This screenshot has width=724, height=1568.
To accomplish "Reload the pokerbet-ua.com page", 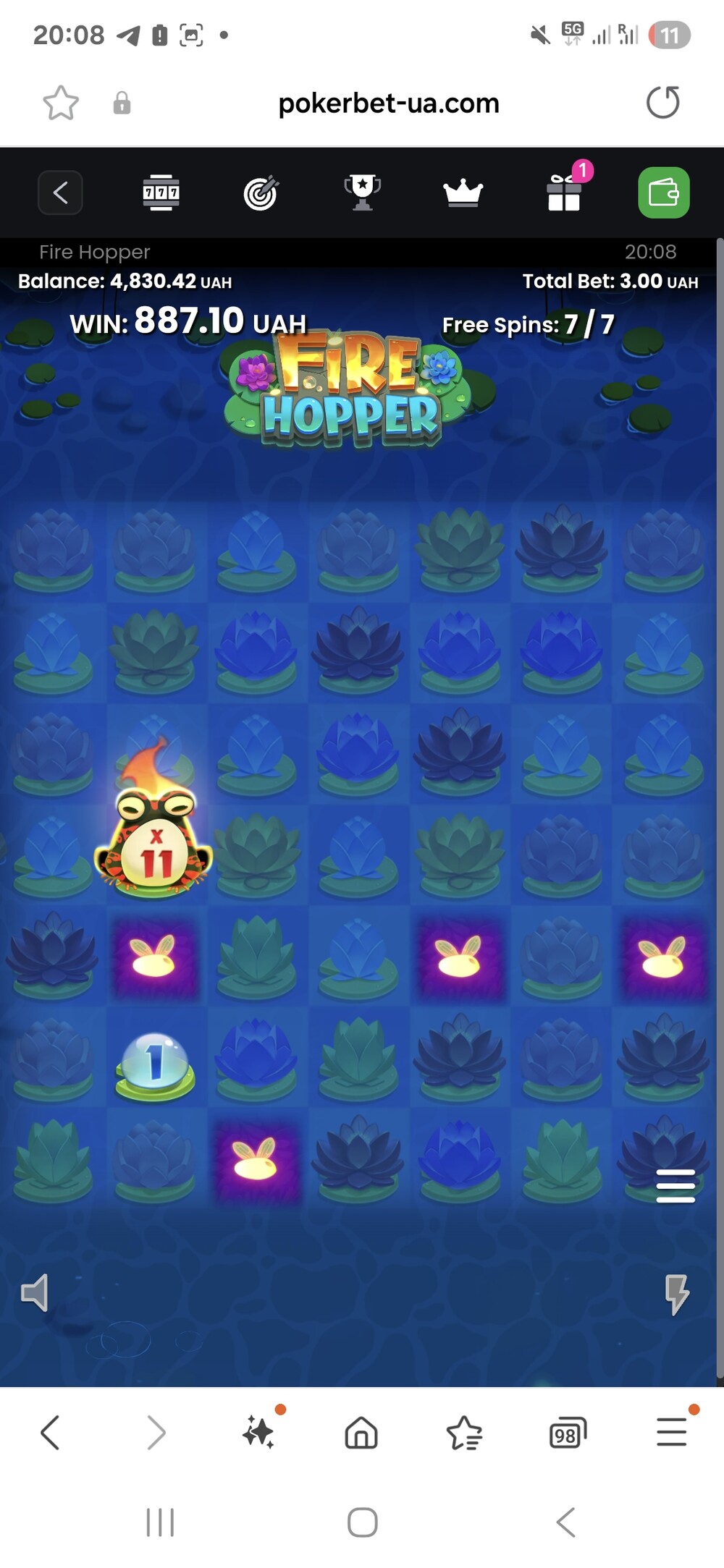I will click(x=662, y=102).
